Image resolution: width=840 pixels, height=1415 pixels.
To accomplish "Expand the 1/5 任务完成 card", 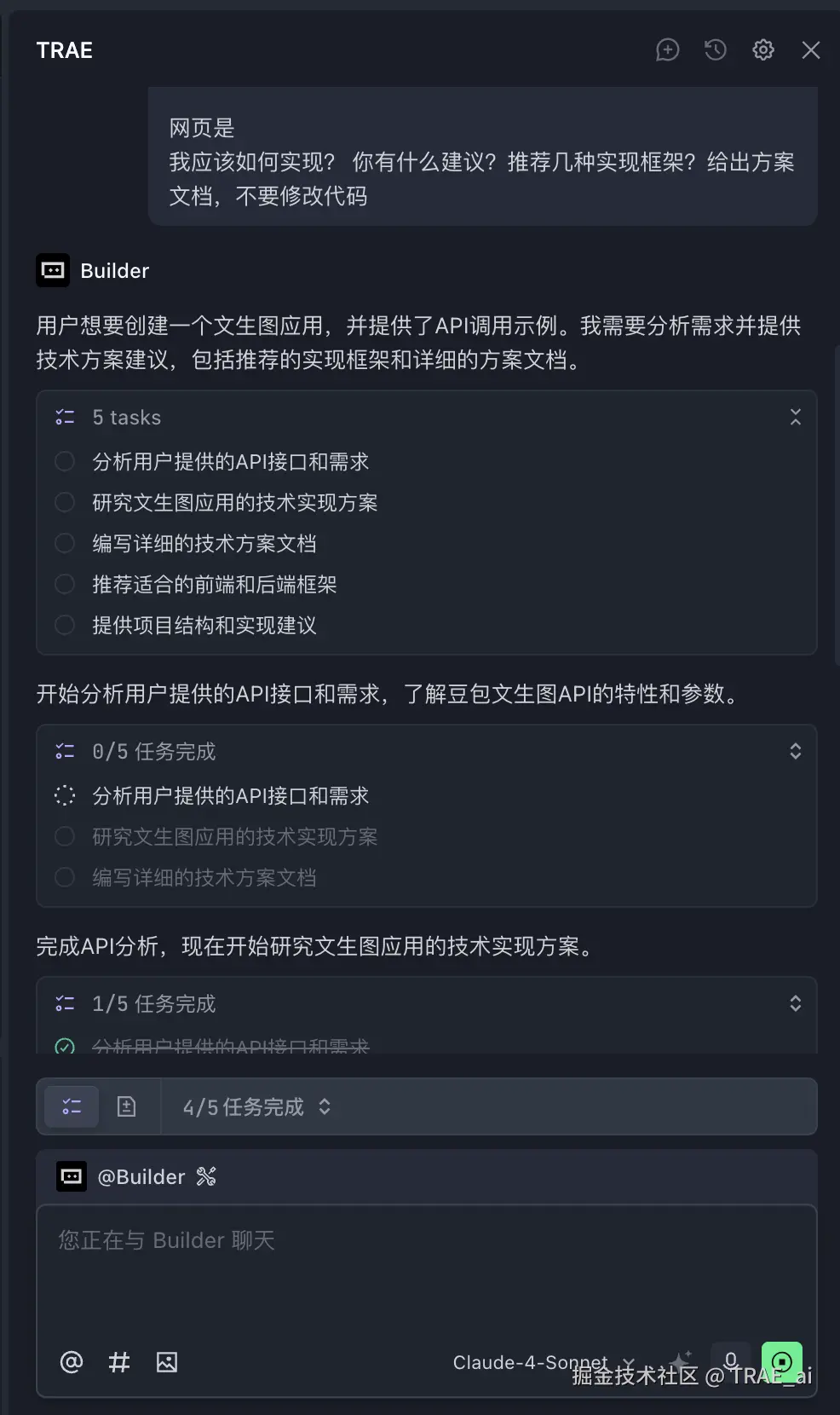I will (x=795, y=1003).
